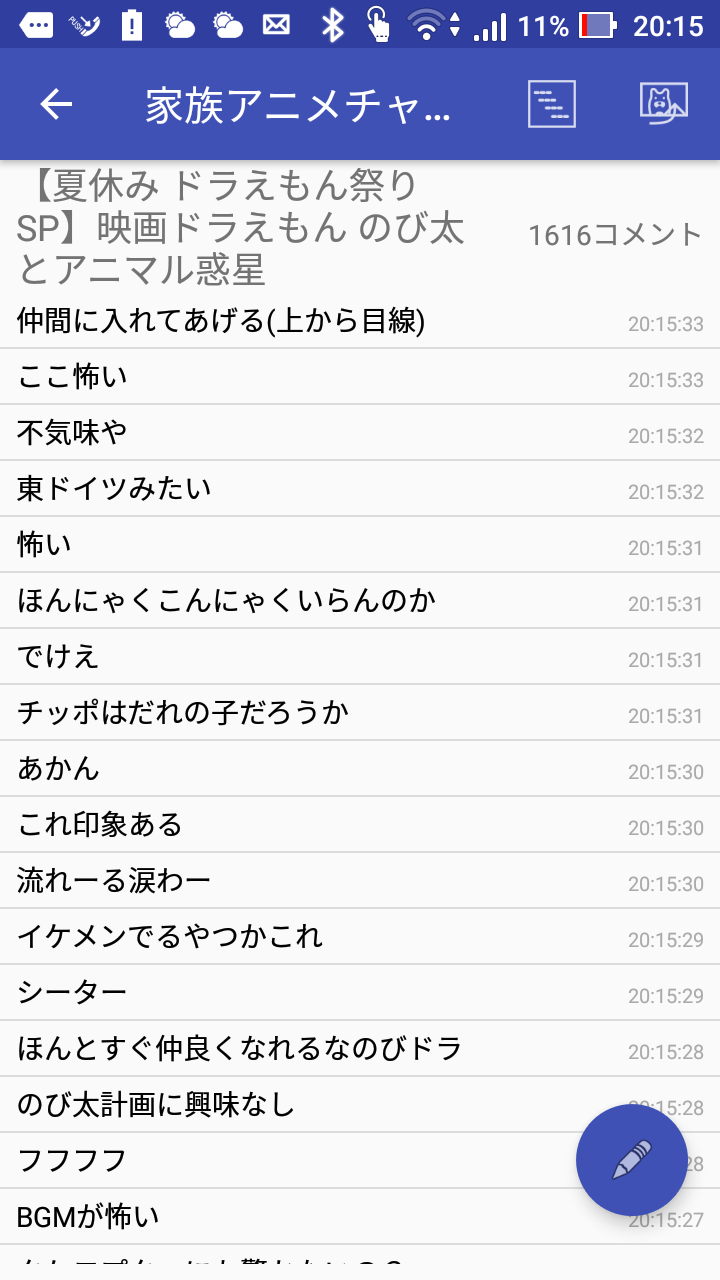720x1280 pixels.
Task: Navigate back with the arrow
Action: pyautogui.click(x=55, y=104)
